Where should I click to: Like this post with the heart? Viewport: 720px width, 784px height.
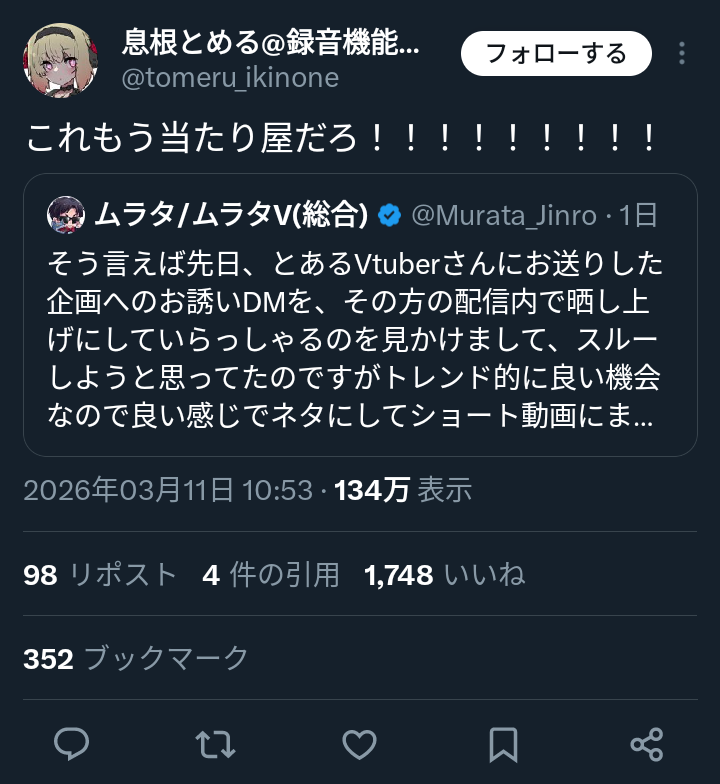point(359,743)
